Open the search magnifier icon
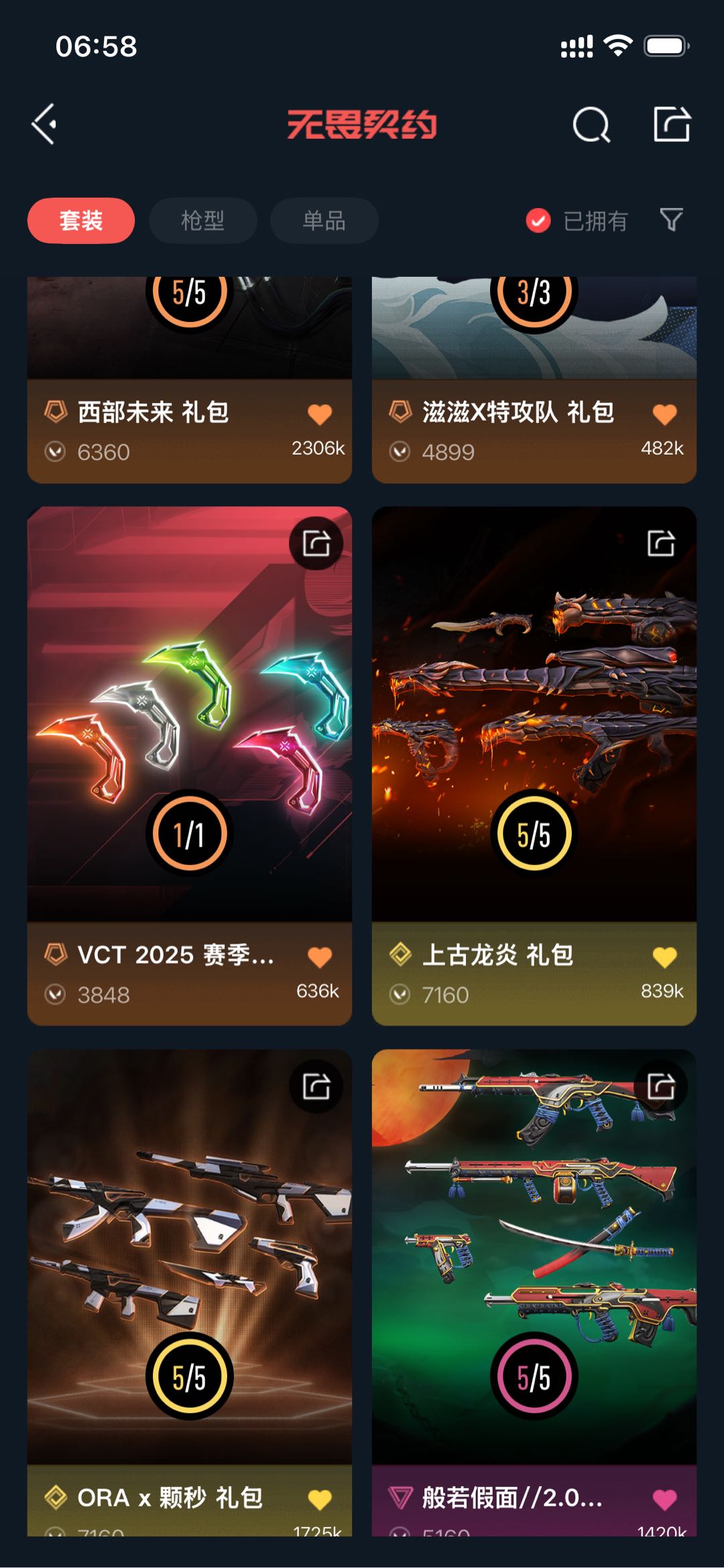The width and height of the screenshot is (724, 1568). [591, 125]
